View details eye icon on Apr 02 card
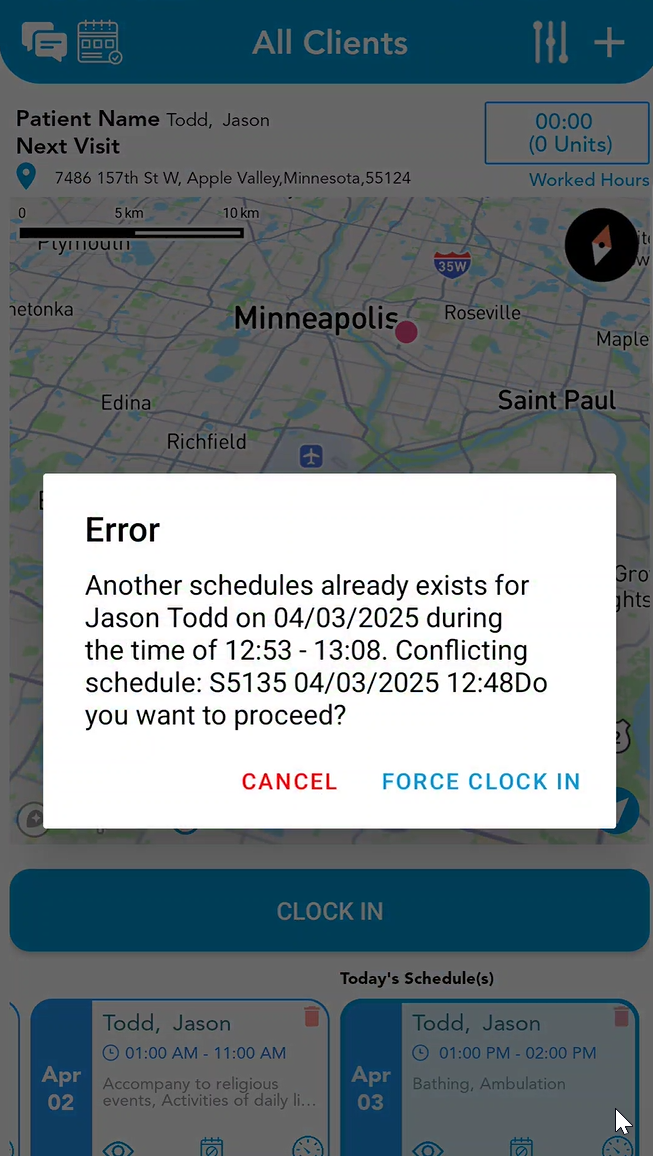Image resolution: width=653 pixels, height=1156 pixels. 118,1148
